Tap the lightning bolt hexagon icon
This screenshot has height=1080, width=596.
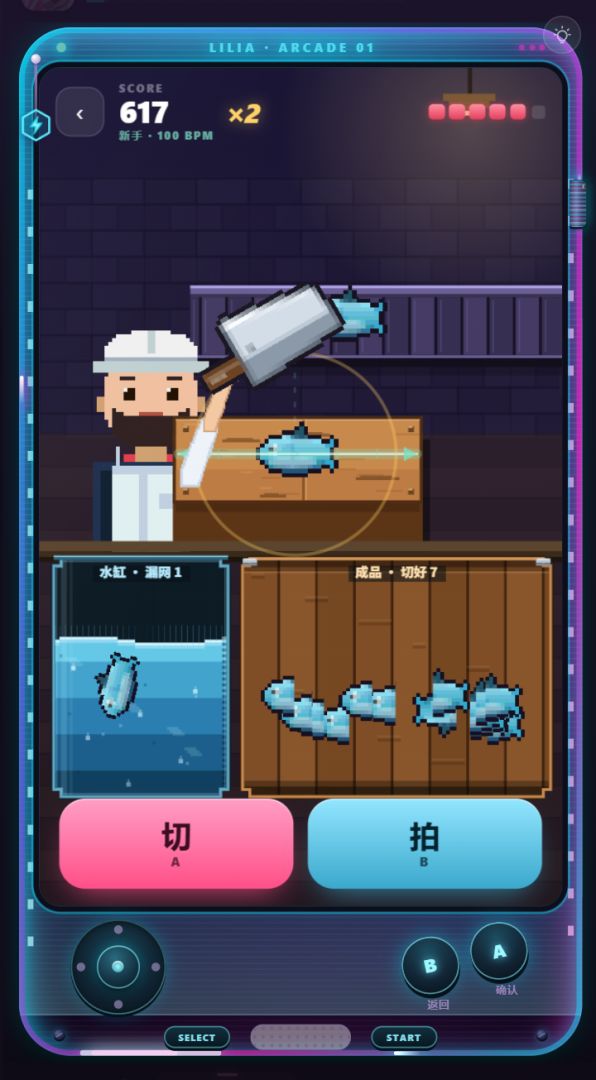(x=36, y=125)
